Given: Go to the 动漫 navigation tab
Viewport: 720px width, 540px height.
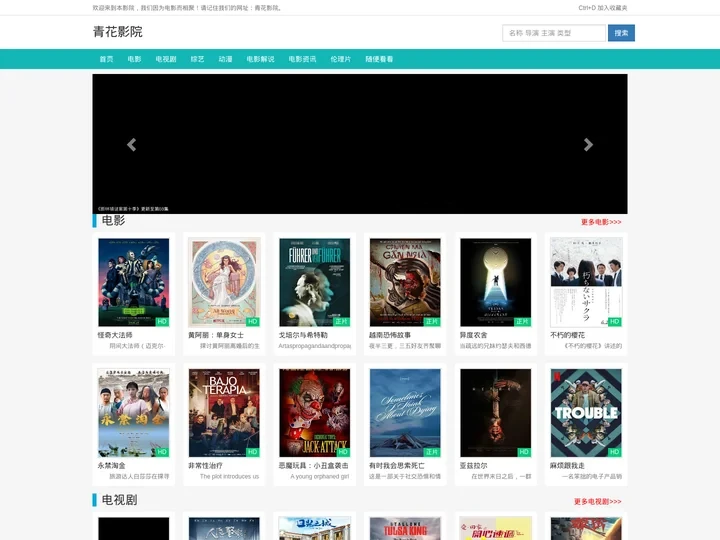Looking at the screenshot, I should tap(226, 59).
